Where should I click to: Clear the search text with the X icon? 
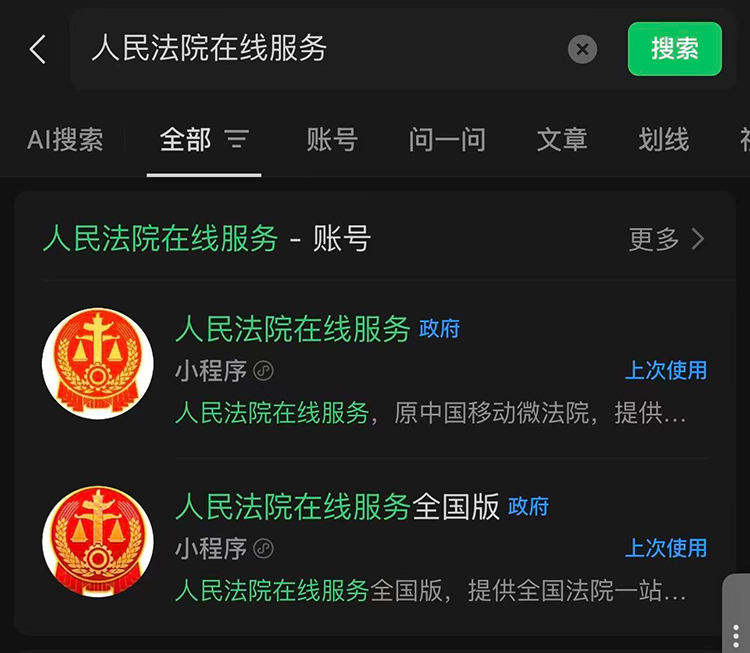click(582, 49)
